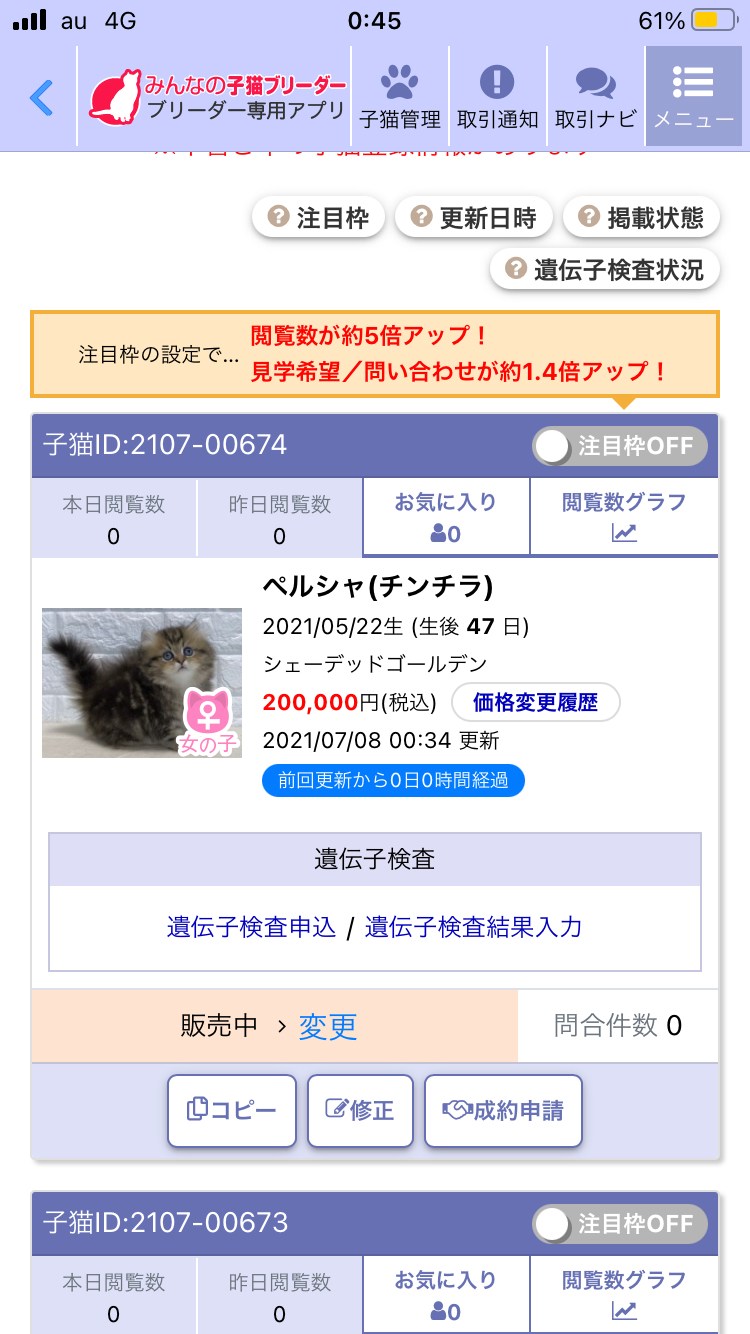This screenshot has height=1334, width=750.
Task: Open 閲覧数グラフ for kitten 2107-00674
Action: pos(624,517)
